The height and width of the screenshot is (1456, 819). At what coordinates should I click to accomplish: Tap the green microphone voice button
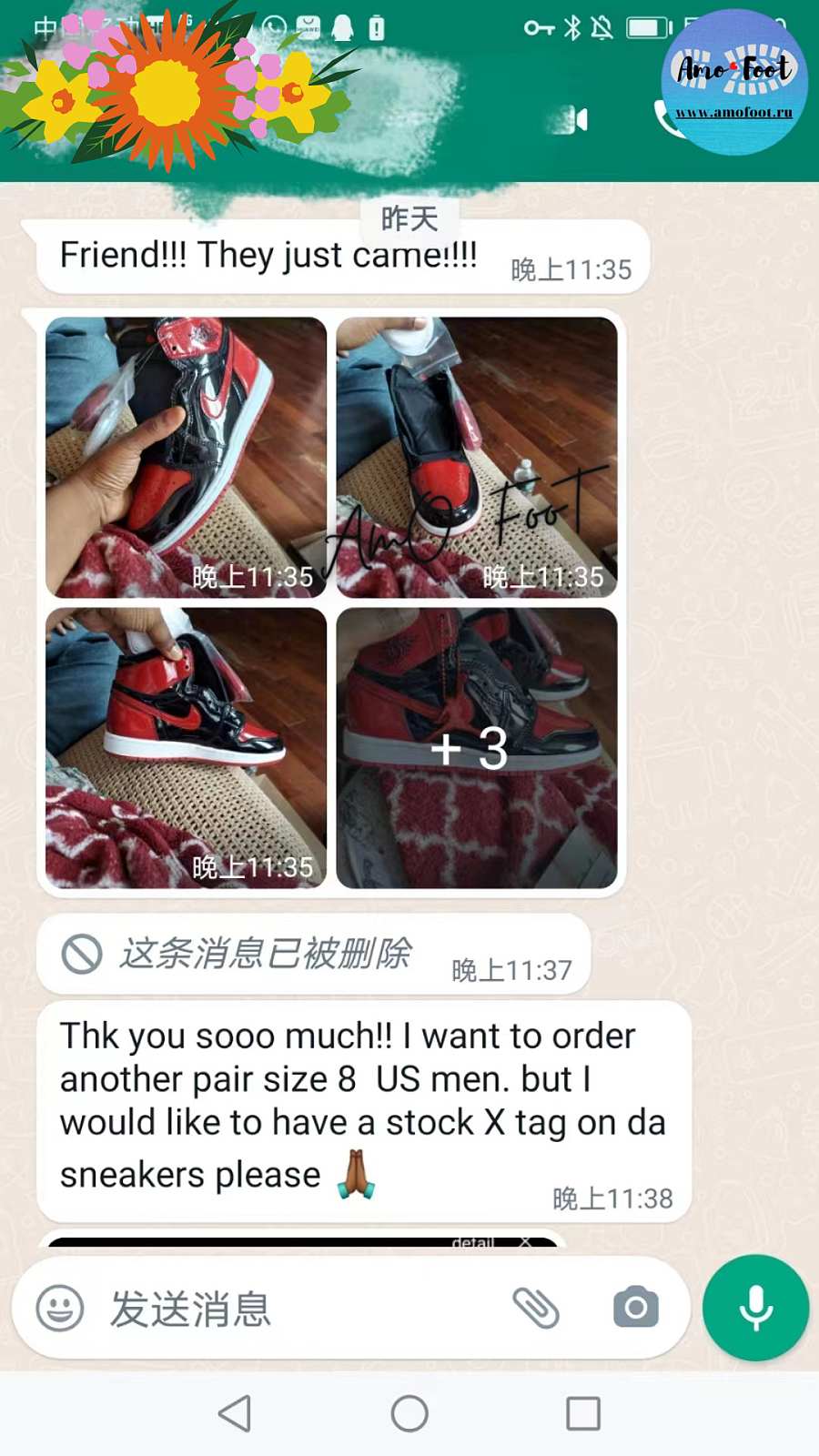click(755, 1309)
